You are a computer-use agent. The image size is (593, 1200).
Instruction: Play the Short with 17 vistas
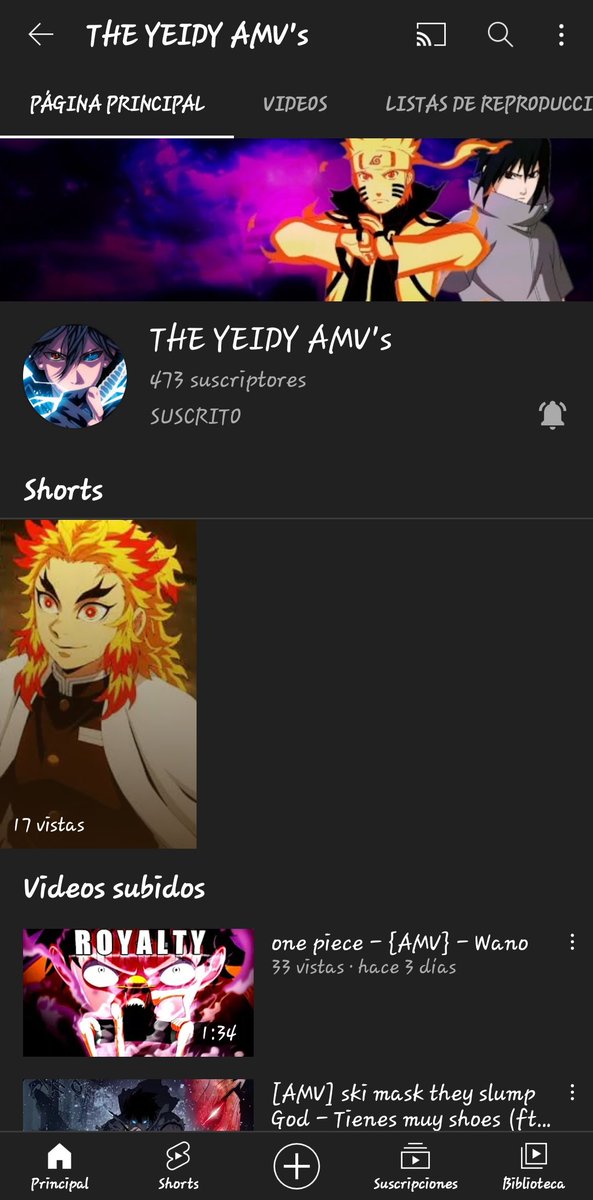coord(98,684)
